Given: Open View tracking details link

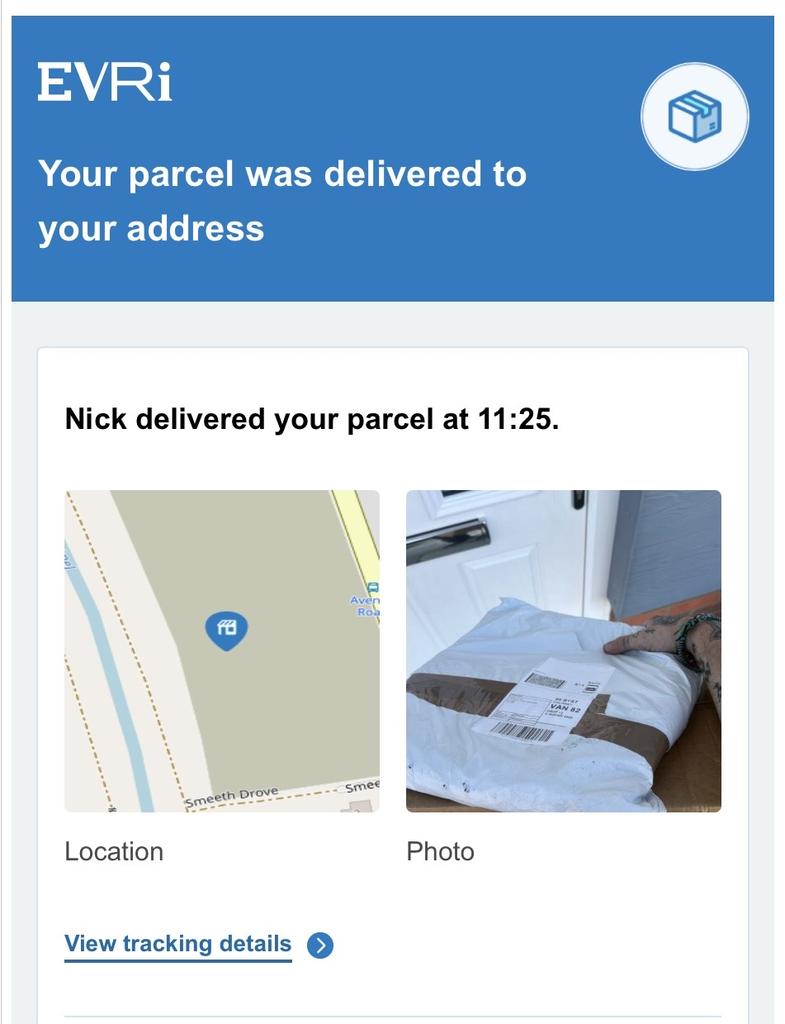Looking at the screenshot, I should (x=179, y=944).
